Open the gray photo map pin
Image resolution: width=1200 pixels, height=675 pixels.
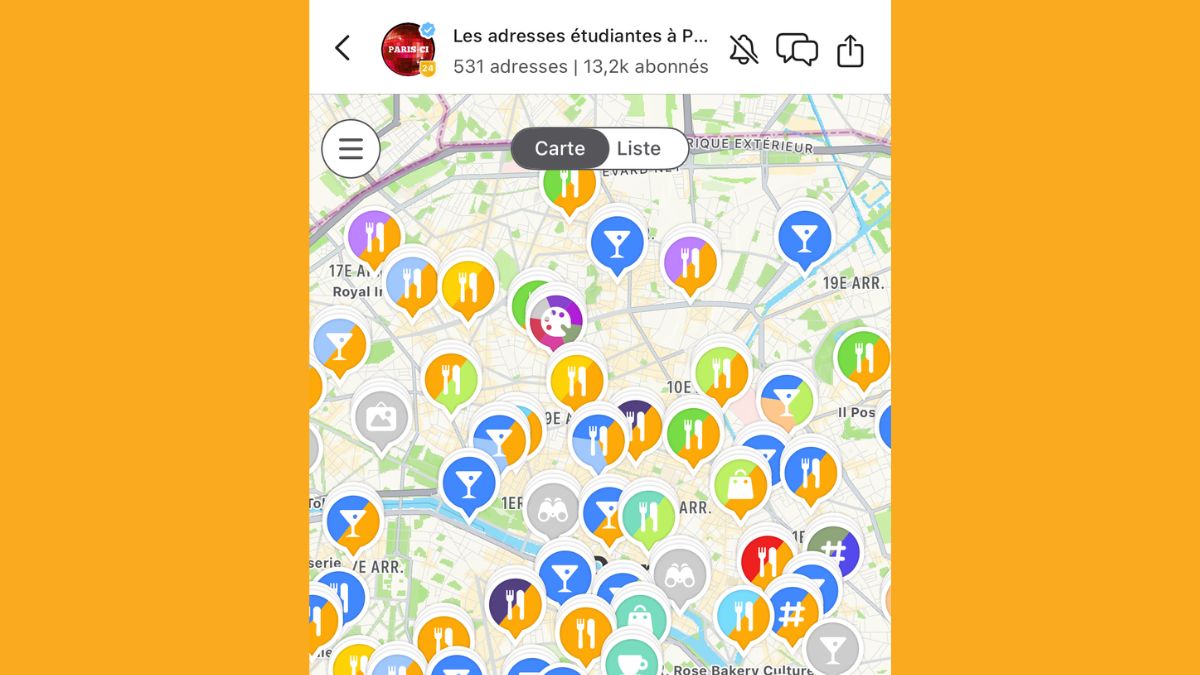381,417
